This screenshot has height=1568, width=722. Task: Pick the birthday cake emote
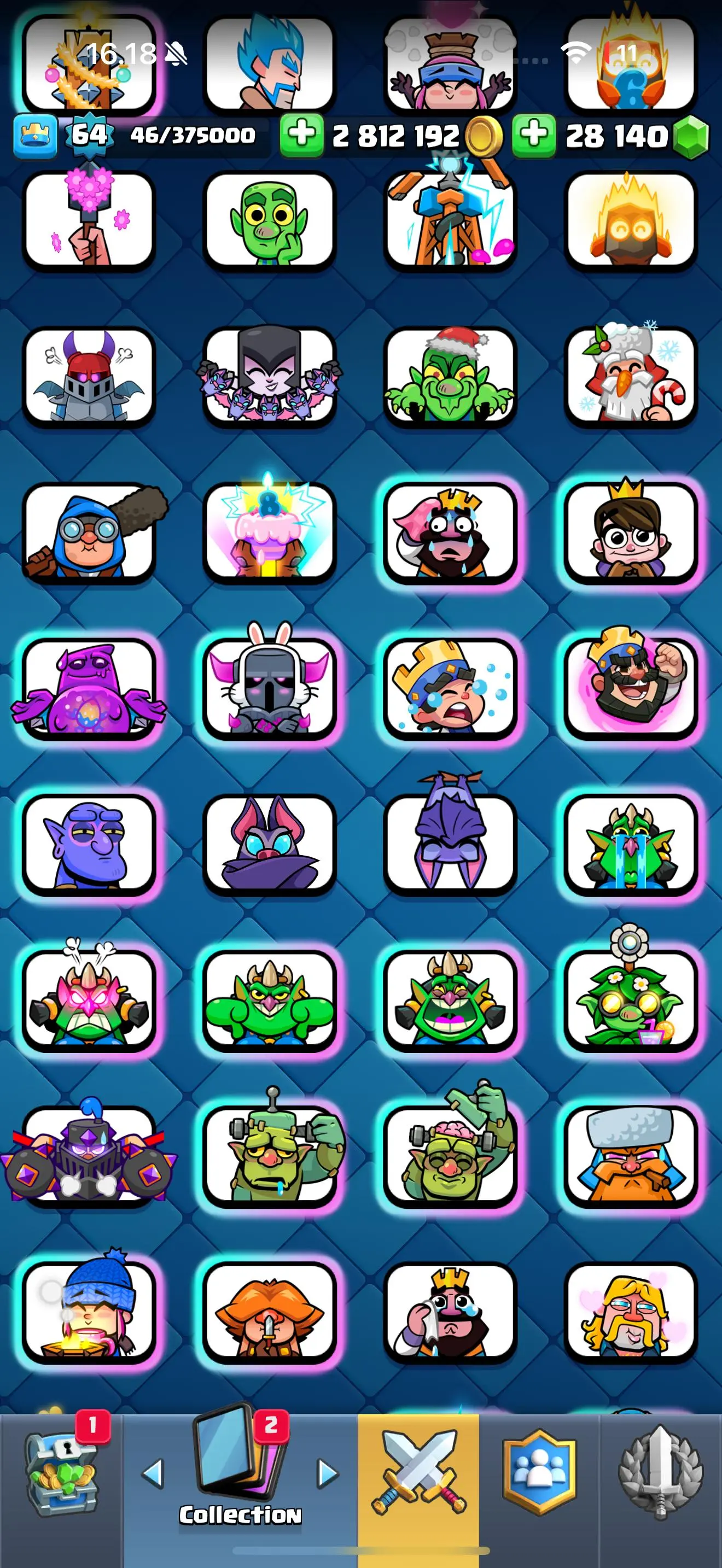coord(269,532)
